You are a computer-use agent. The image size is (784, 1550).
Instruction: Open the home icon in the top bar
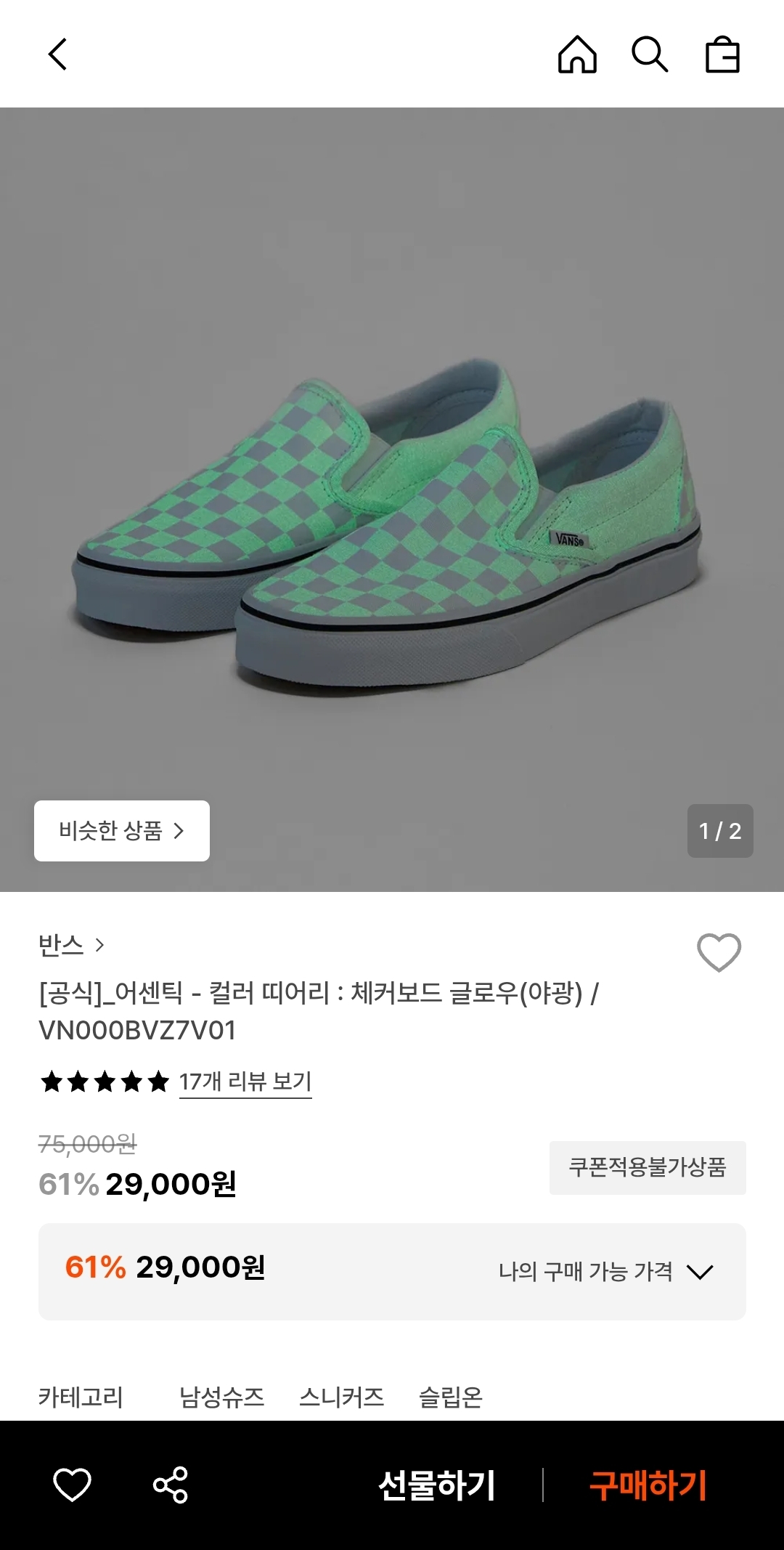(x=577, y=54)
